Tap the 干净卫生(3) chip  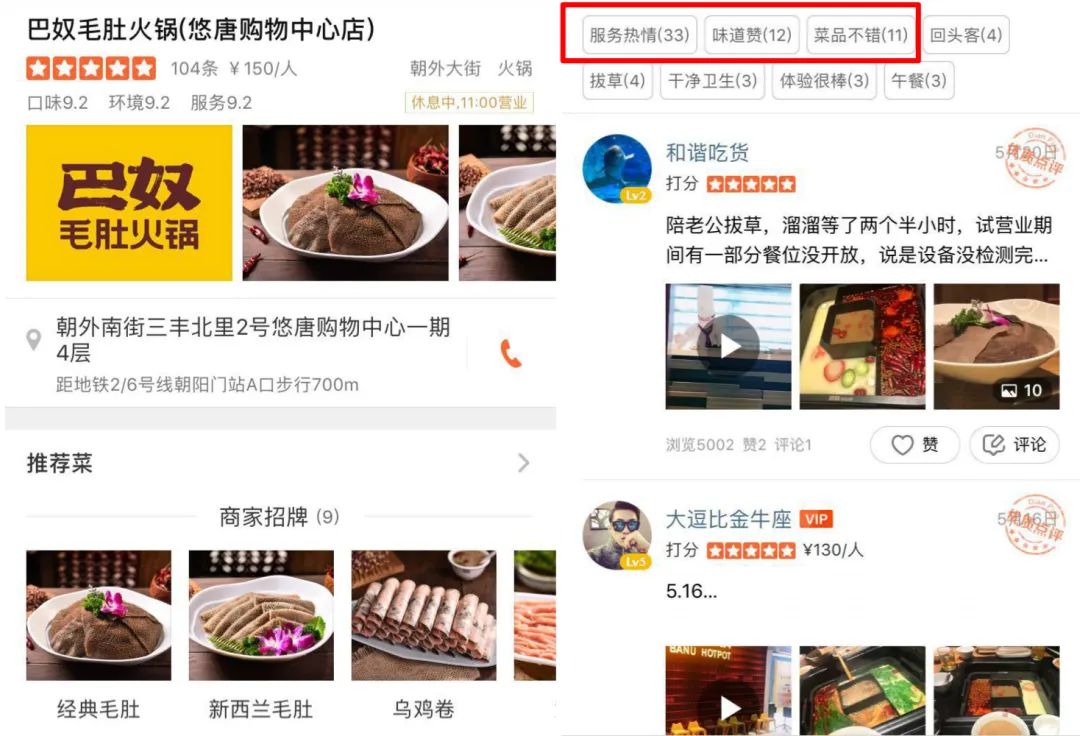pyautogui.click(x=713, y=81)
